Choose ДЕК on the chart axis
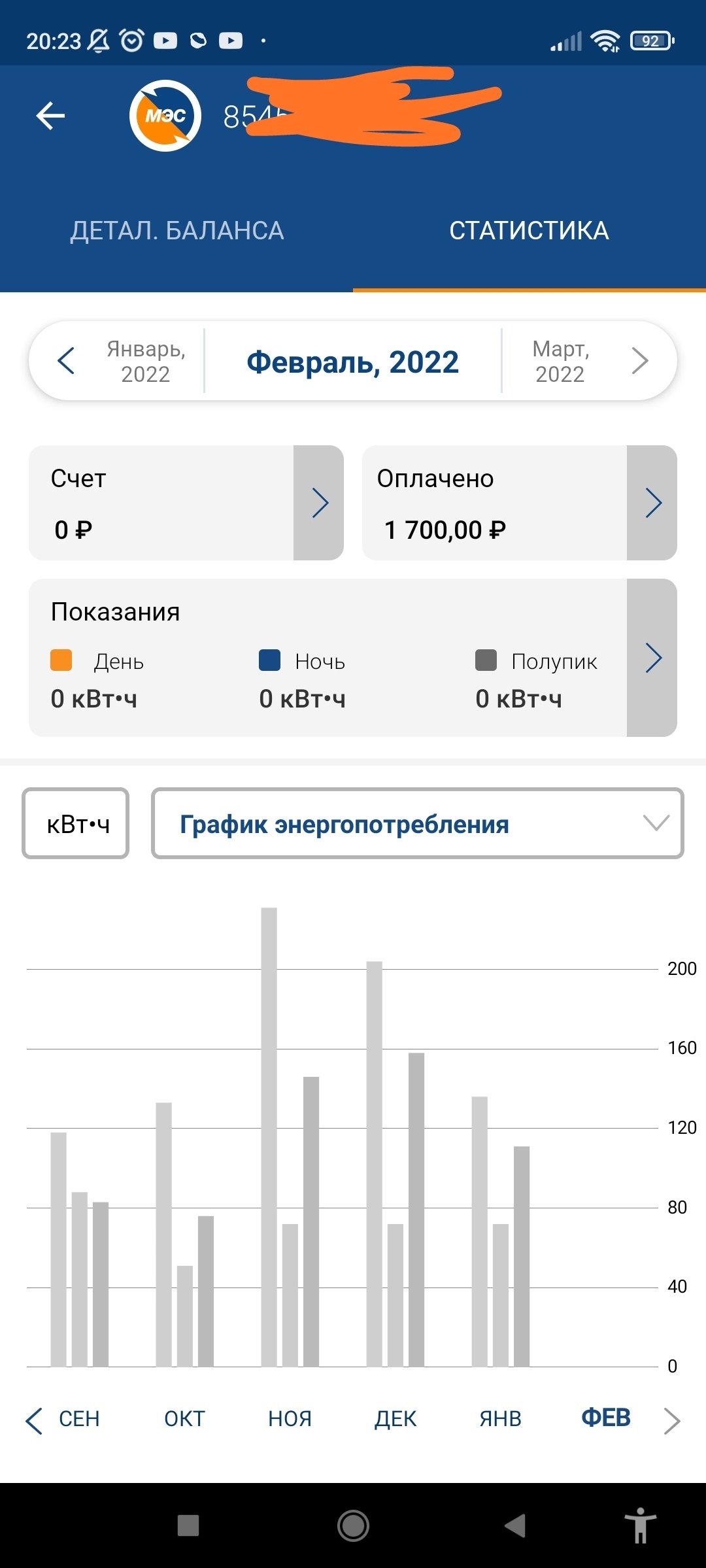706x1568 pixels. [395, 1419]
